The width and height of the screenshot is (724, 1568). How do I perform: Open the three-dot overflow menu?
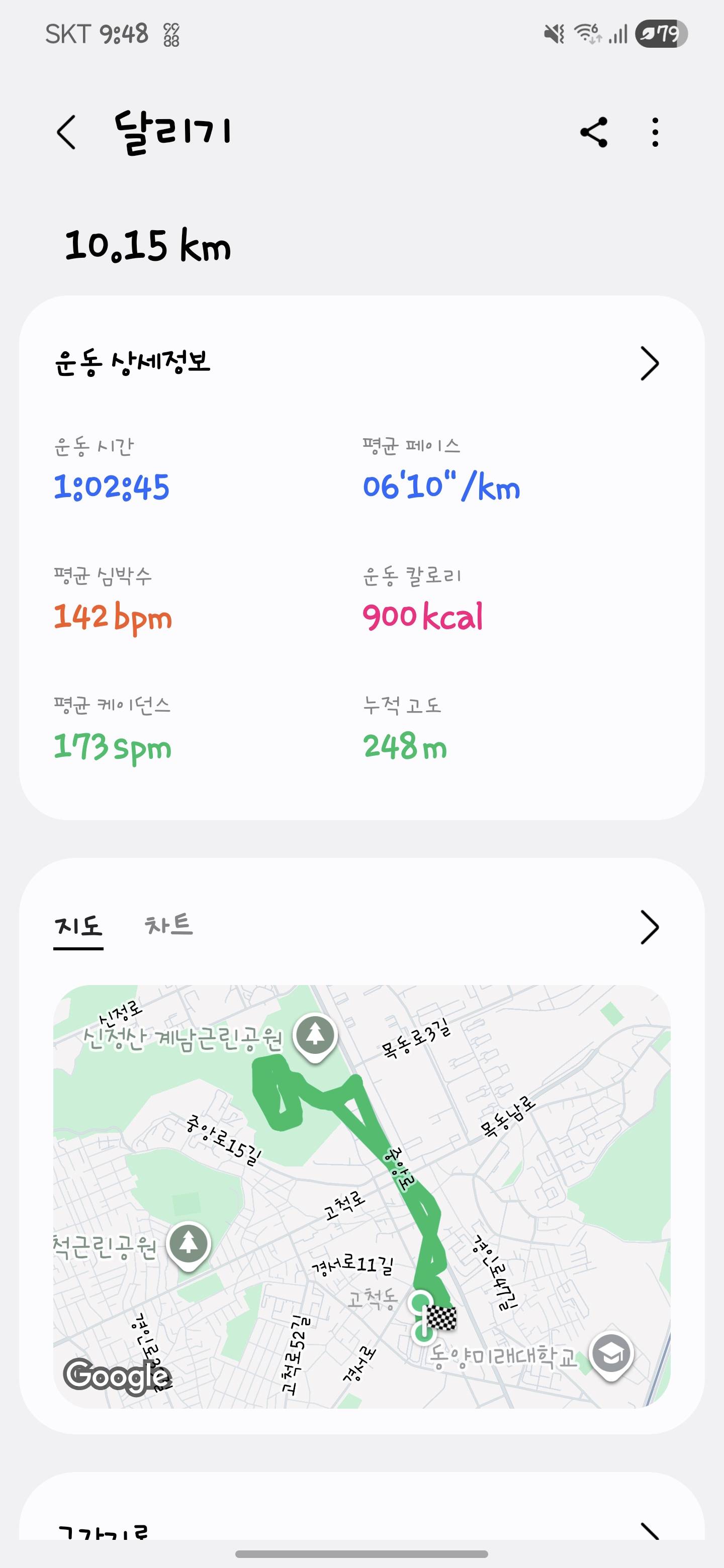click(x=655, y=132)
